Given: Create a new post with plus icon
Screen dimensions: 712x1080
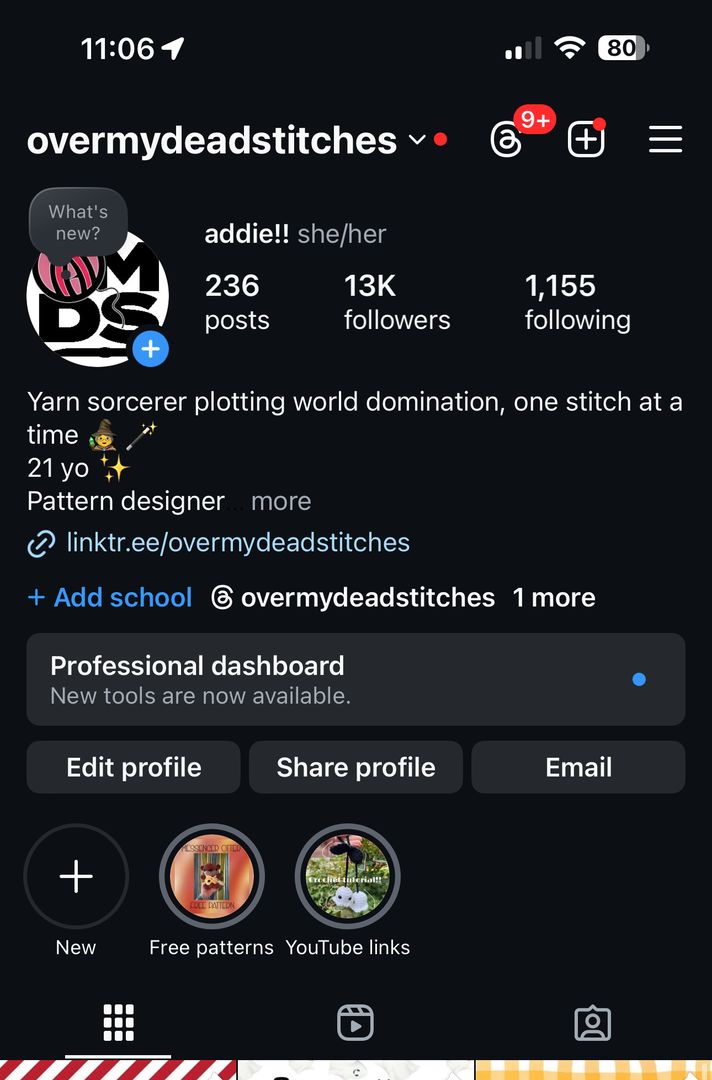Looking at the screenshot, I should point(586,140).
